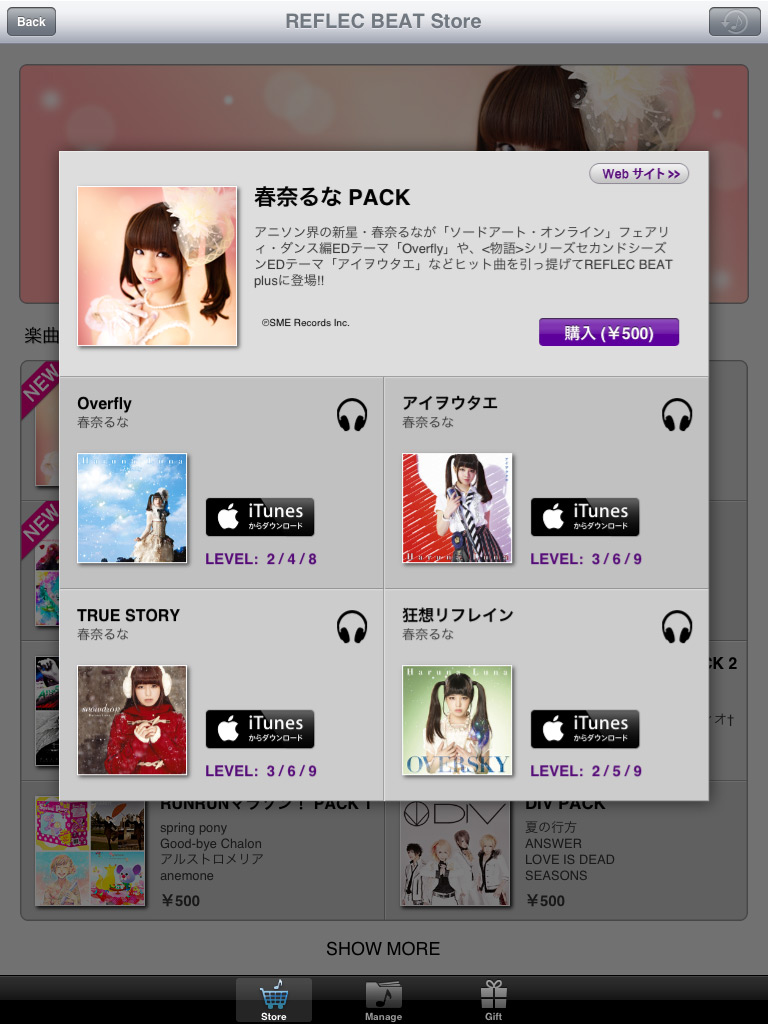Tap the Back button

tap(31, 22)
